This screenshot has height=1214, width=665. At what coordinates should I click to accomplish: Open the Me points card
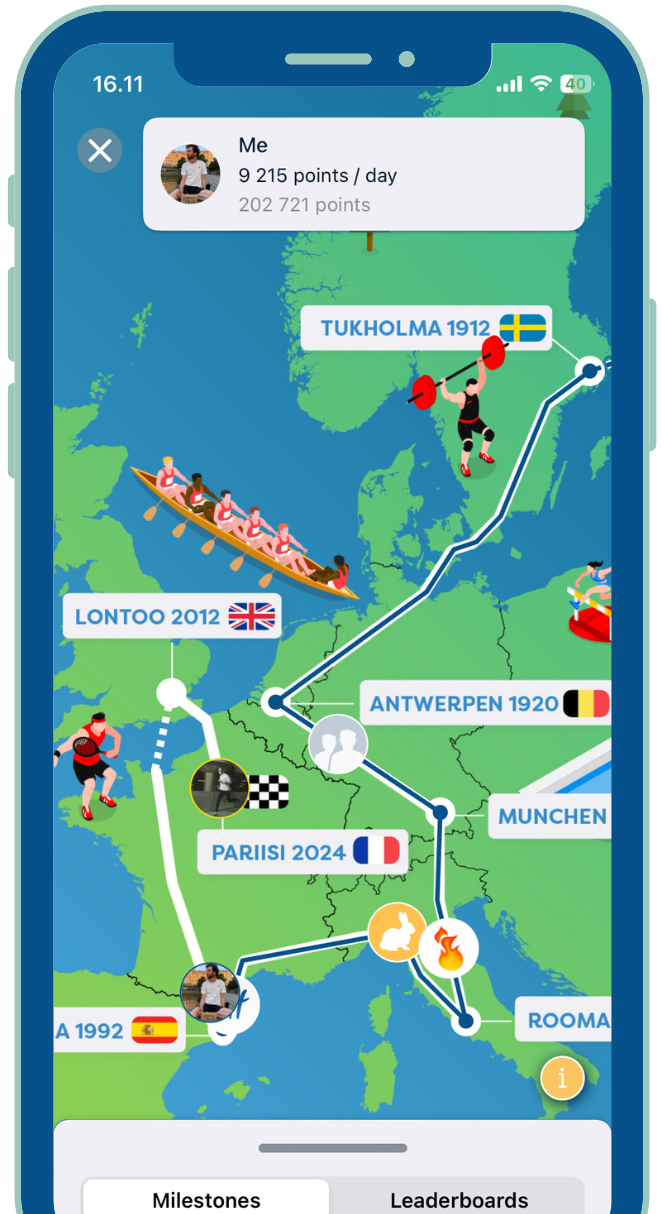click(363, 175)
